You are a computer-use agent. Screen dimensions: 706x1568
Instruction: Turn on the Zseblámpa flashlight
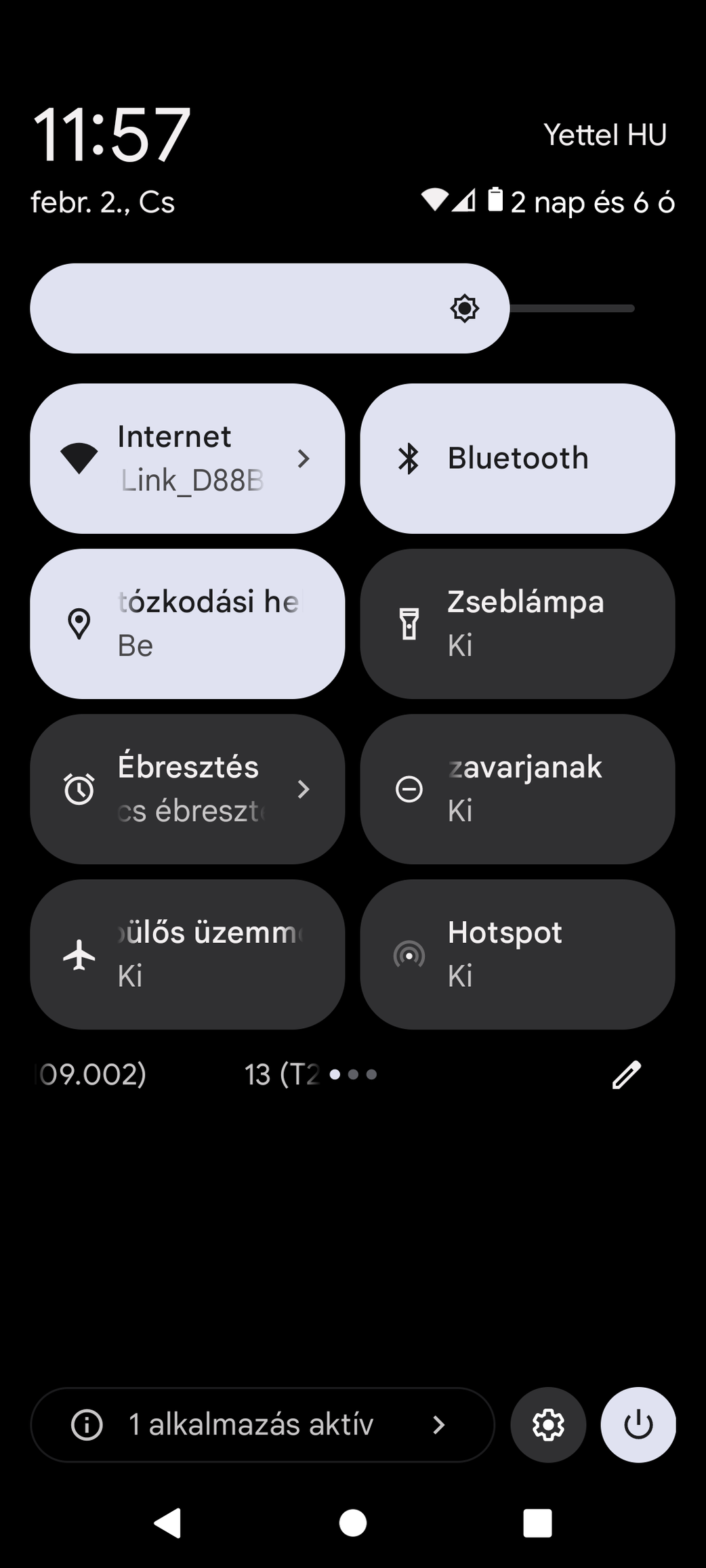point(518,624)
